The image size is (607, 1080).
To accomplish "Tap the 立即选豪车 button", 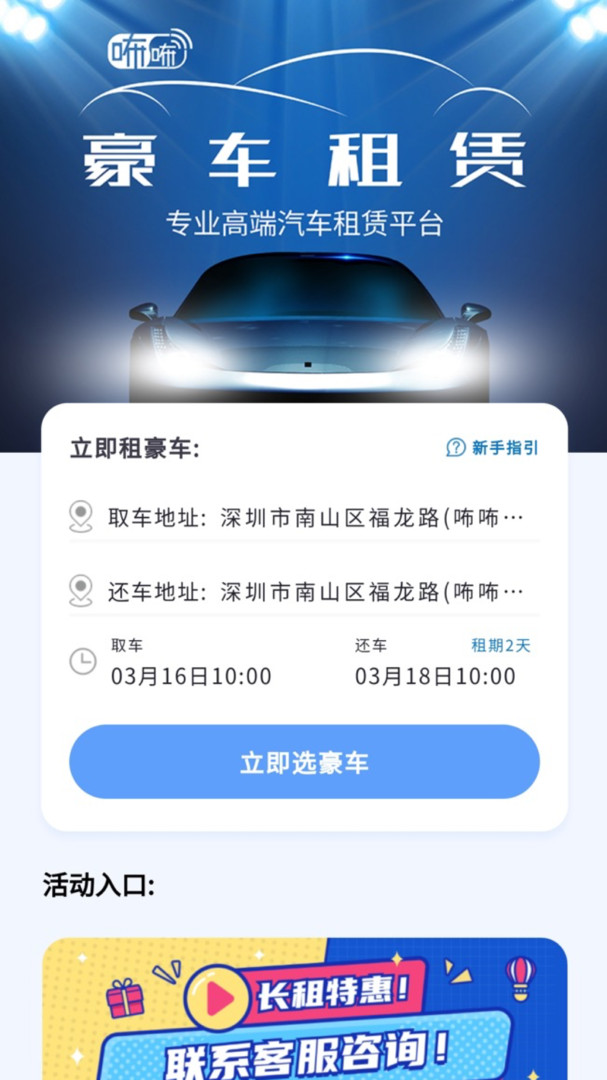I will (304, 762).
